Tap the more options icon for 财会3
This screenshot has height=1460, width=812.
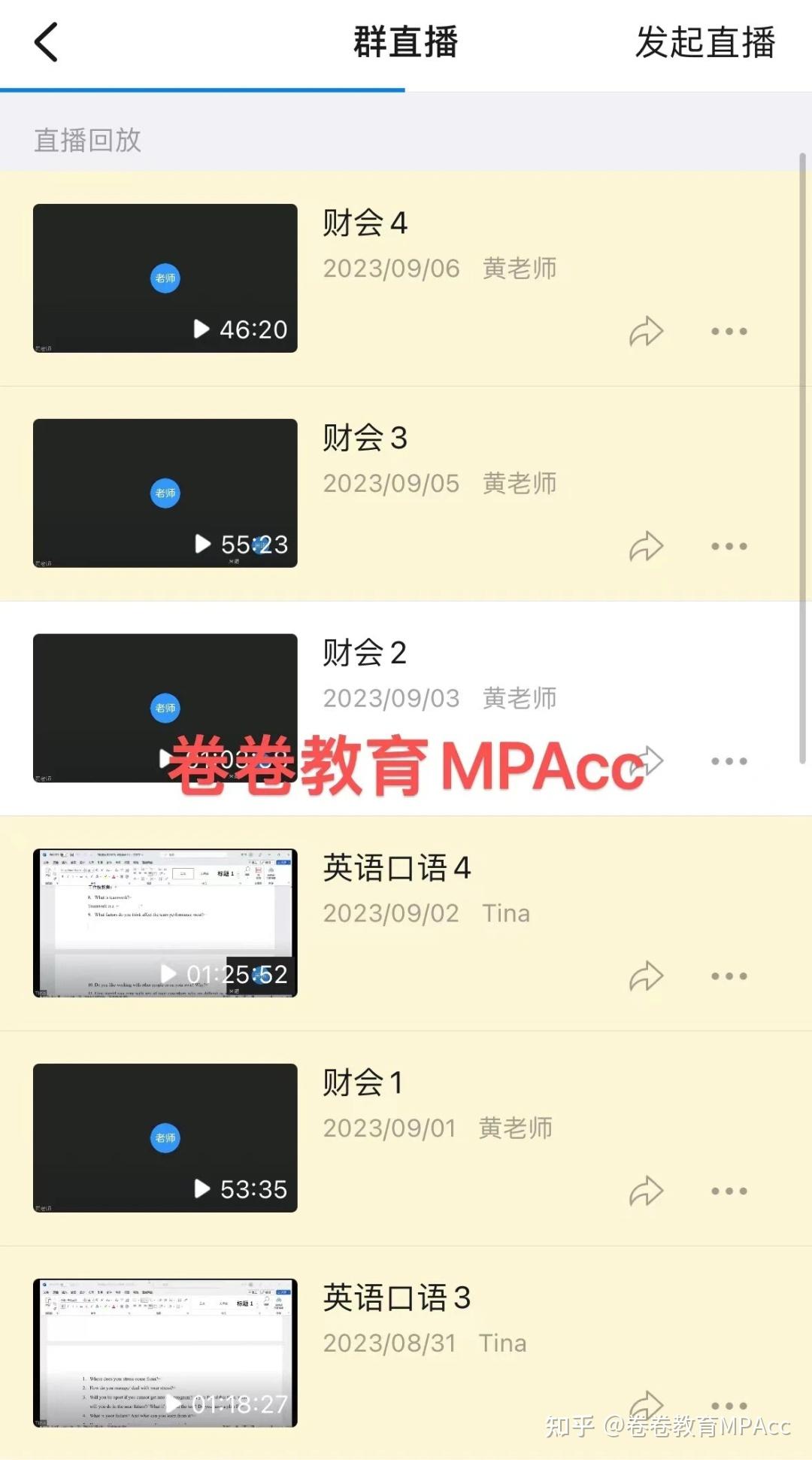[x=727, y=546]
